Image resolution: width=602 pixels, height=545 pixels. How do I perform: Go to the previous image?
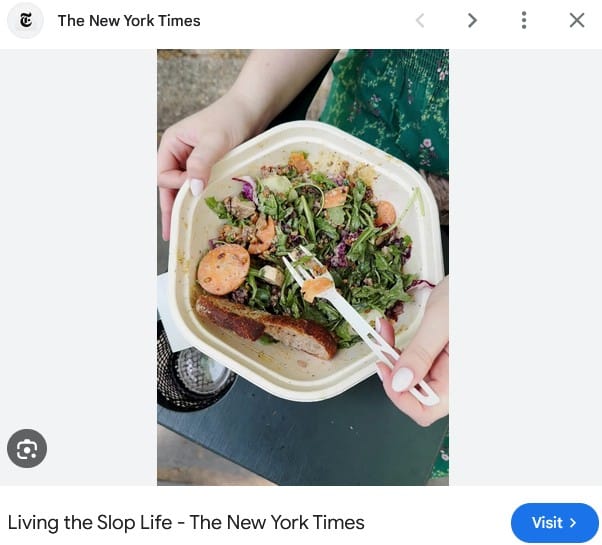420,20
